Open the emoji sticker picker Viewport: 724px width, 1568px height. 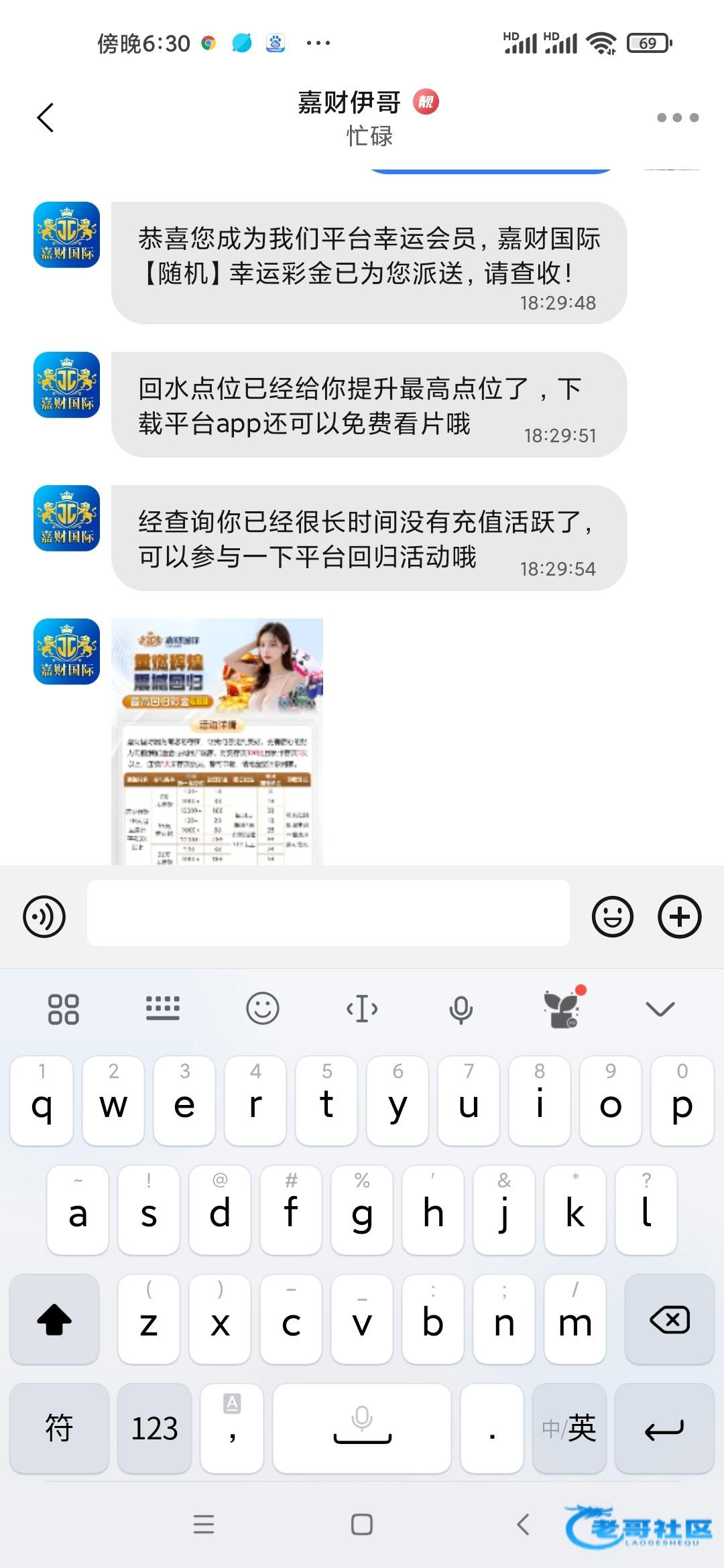coord(612,916)
